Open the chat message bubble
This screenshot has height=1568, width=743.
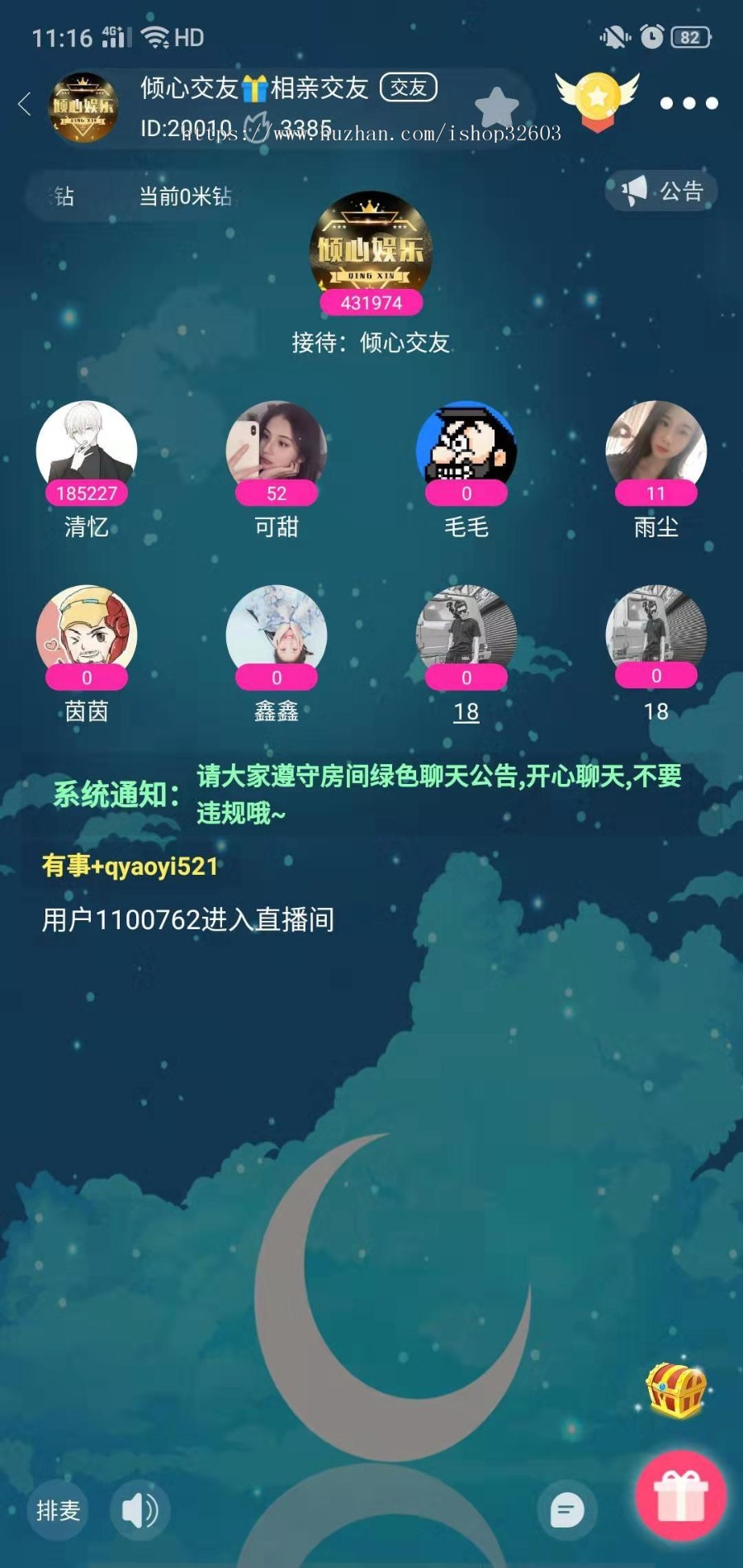coord(567,1510)
